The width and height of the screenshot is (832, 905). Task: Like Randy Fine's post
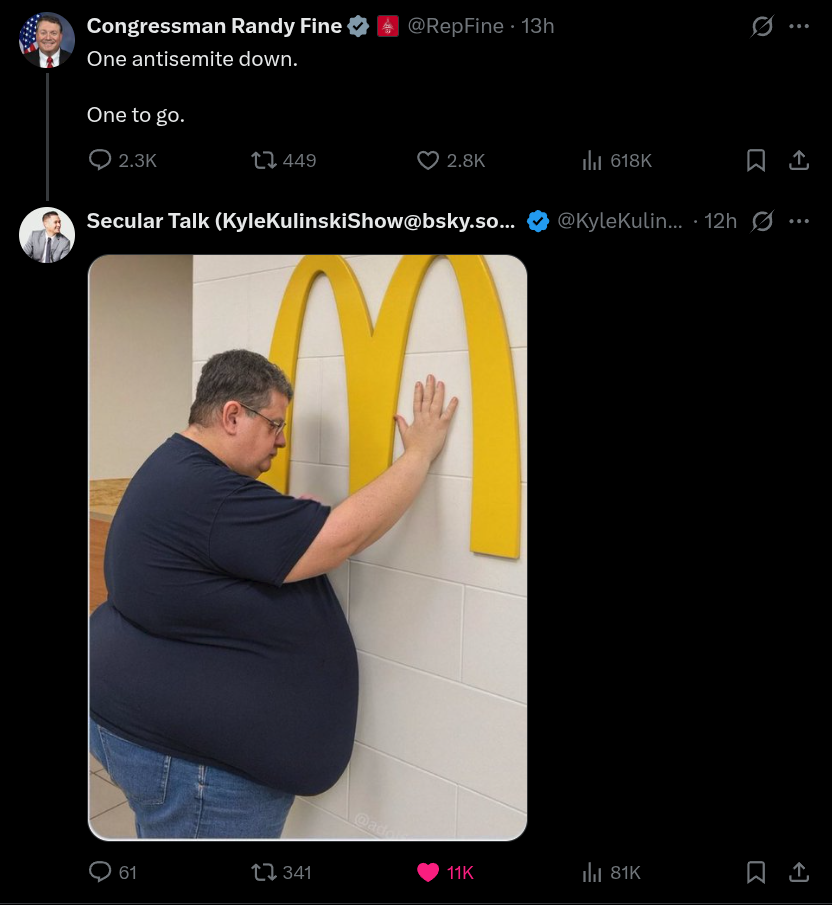pyautogui.click(x=428, y=160)
